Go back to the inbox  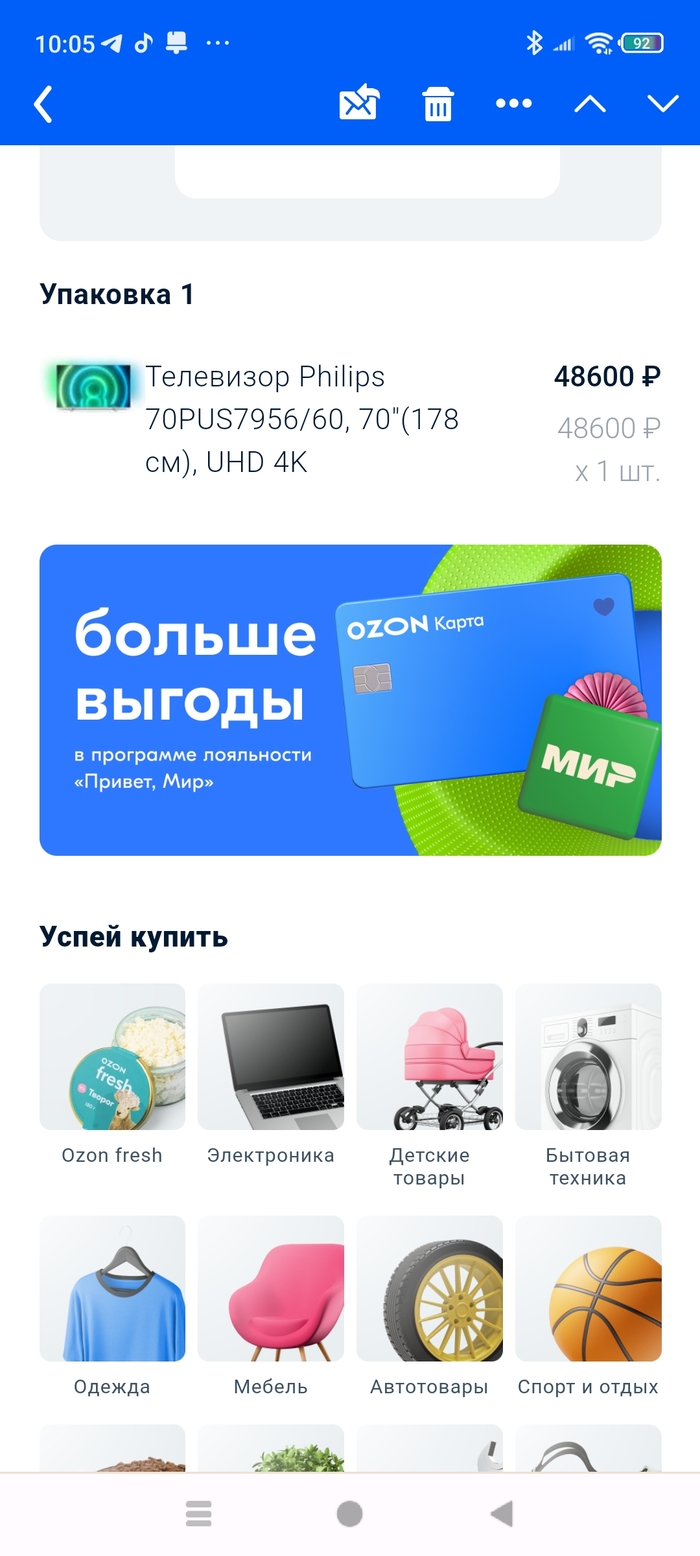click(43, 104)
